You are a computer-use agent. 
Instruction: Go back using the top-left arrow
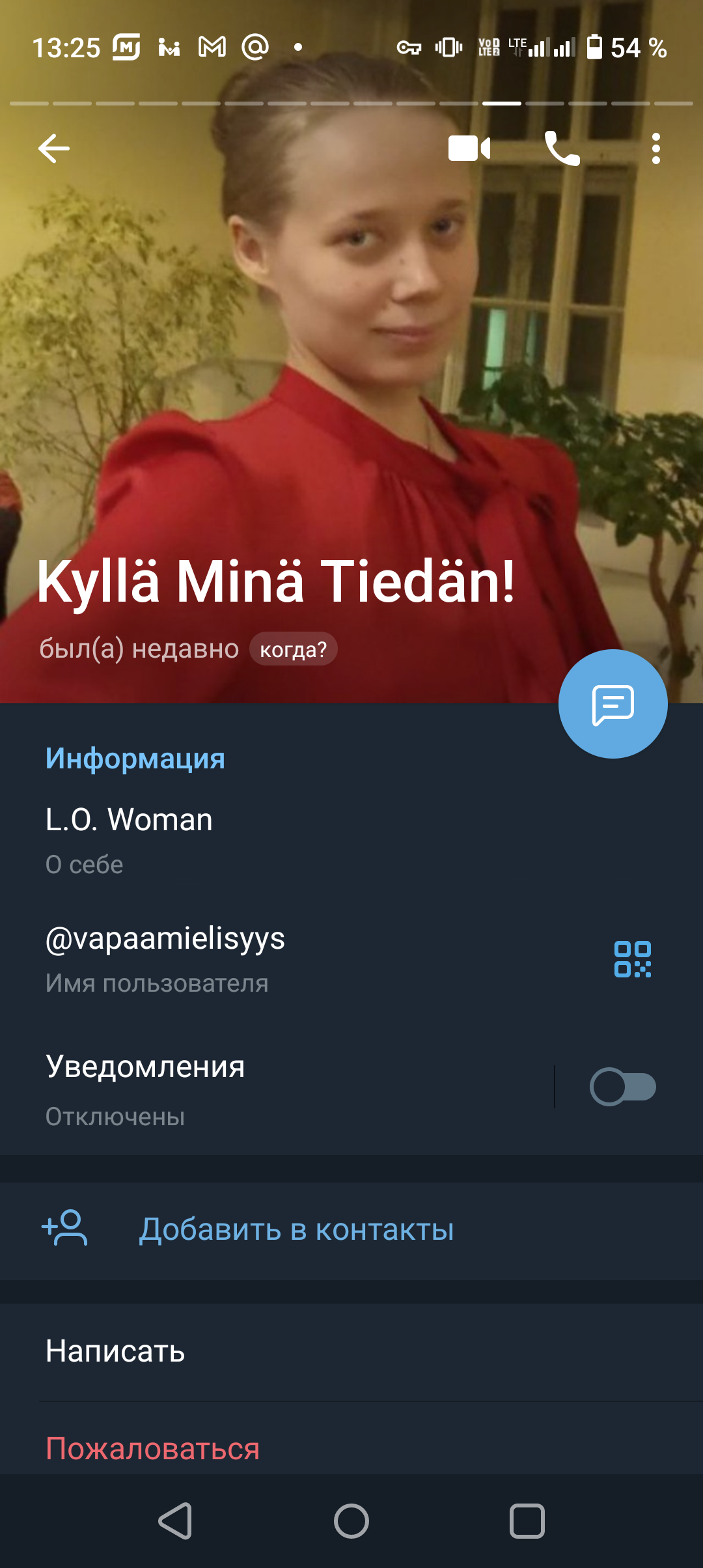pos(54,148)
